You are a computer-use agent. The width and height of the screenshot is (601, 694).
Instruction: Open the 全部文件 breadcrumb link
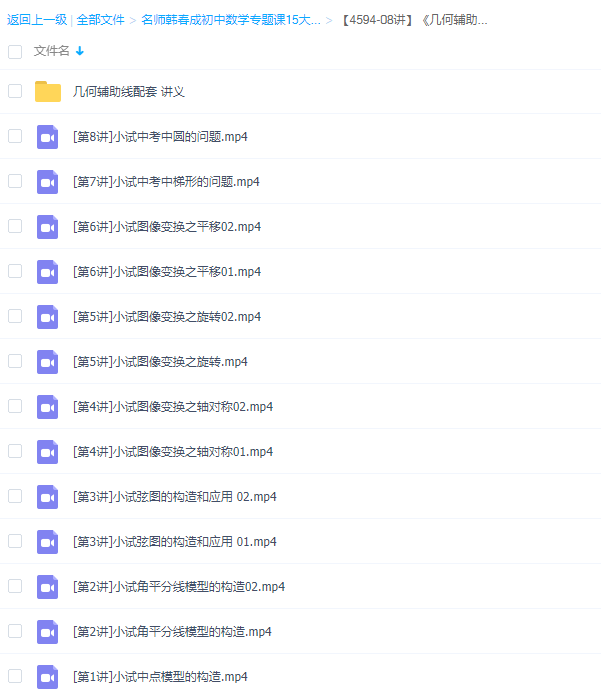[x=100, y=20]
